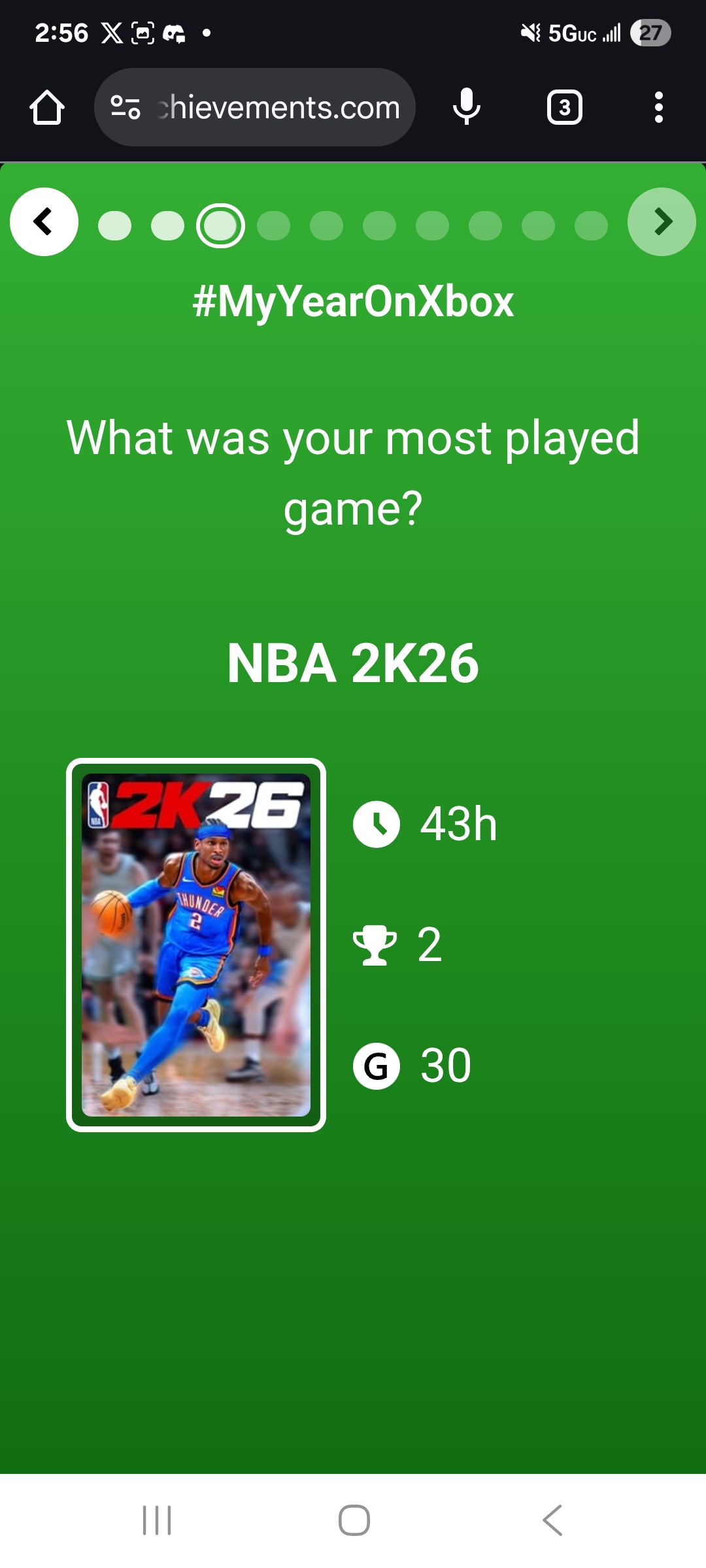
Task: Go to the previous slide arrow
Action: 44,221
